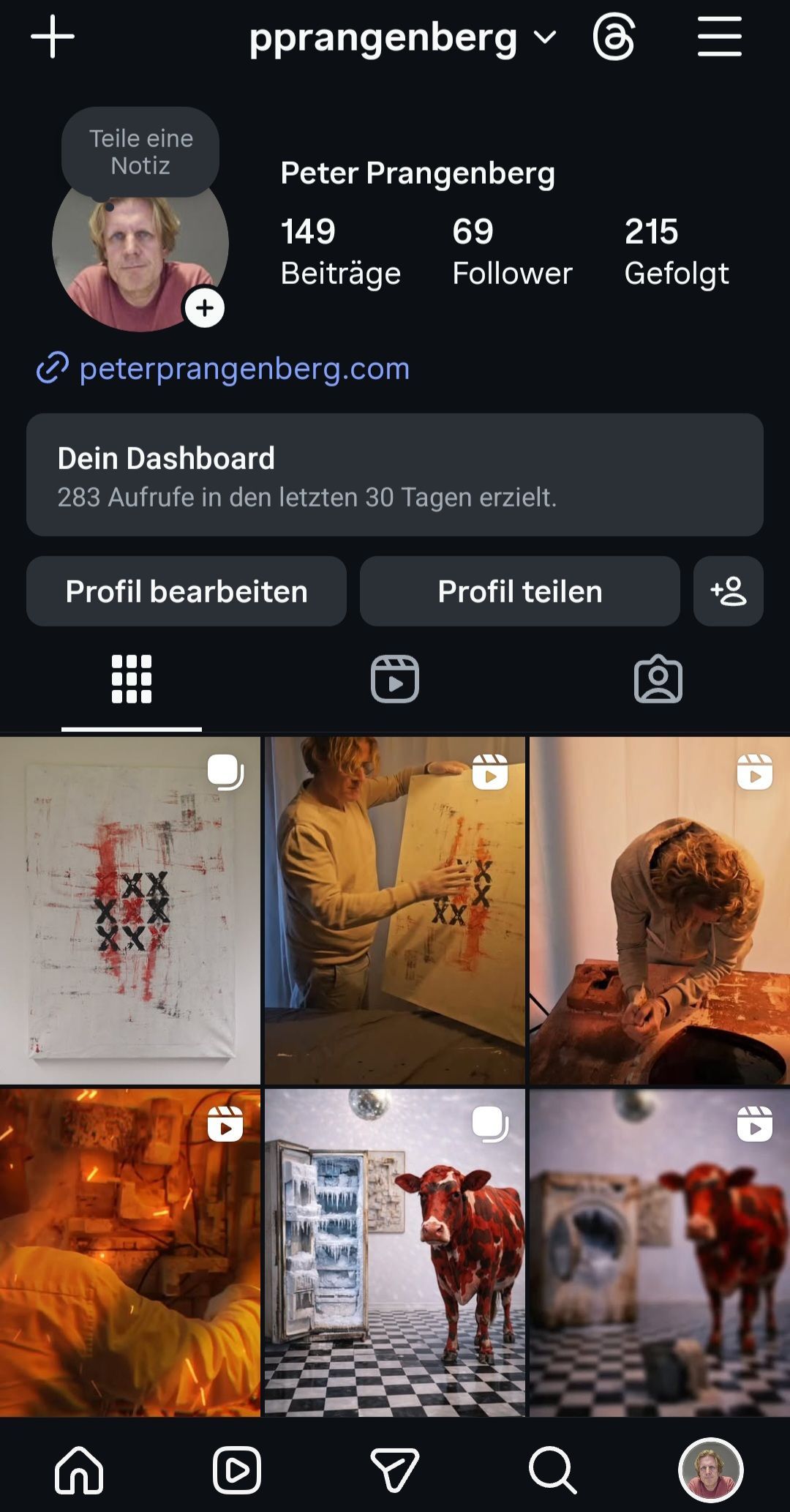Screen dimensions: 790x1512
Task: Open the Threads icon
Action: 613,37
